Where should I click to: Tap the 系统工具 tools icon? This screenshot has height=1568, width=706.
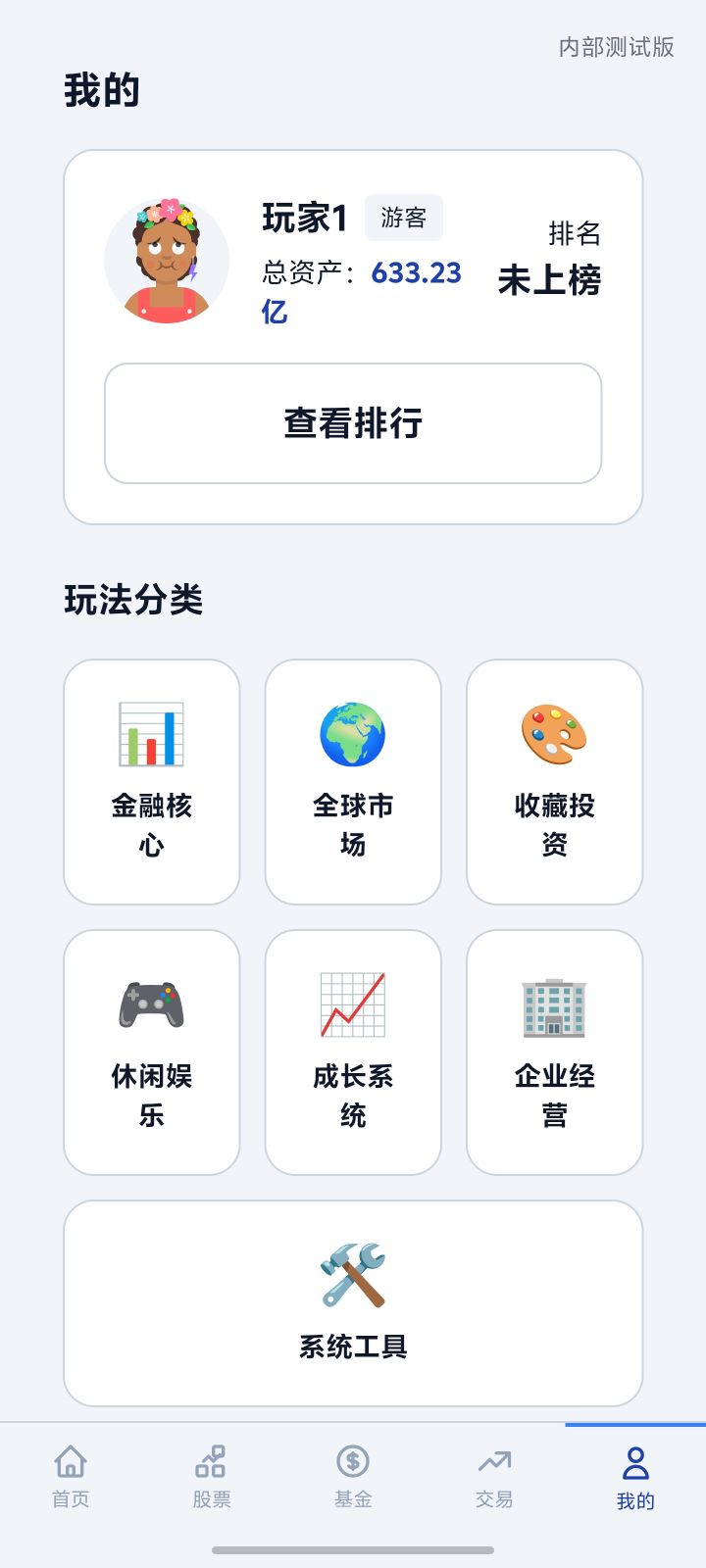tap(353, 1274)
